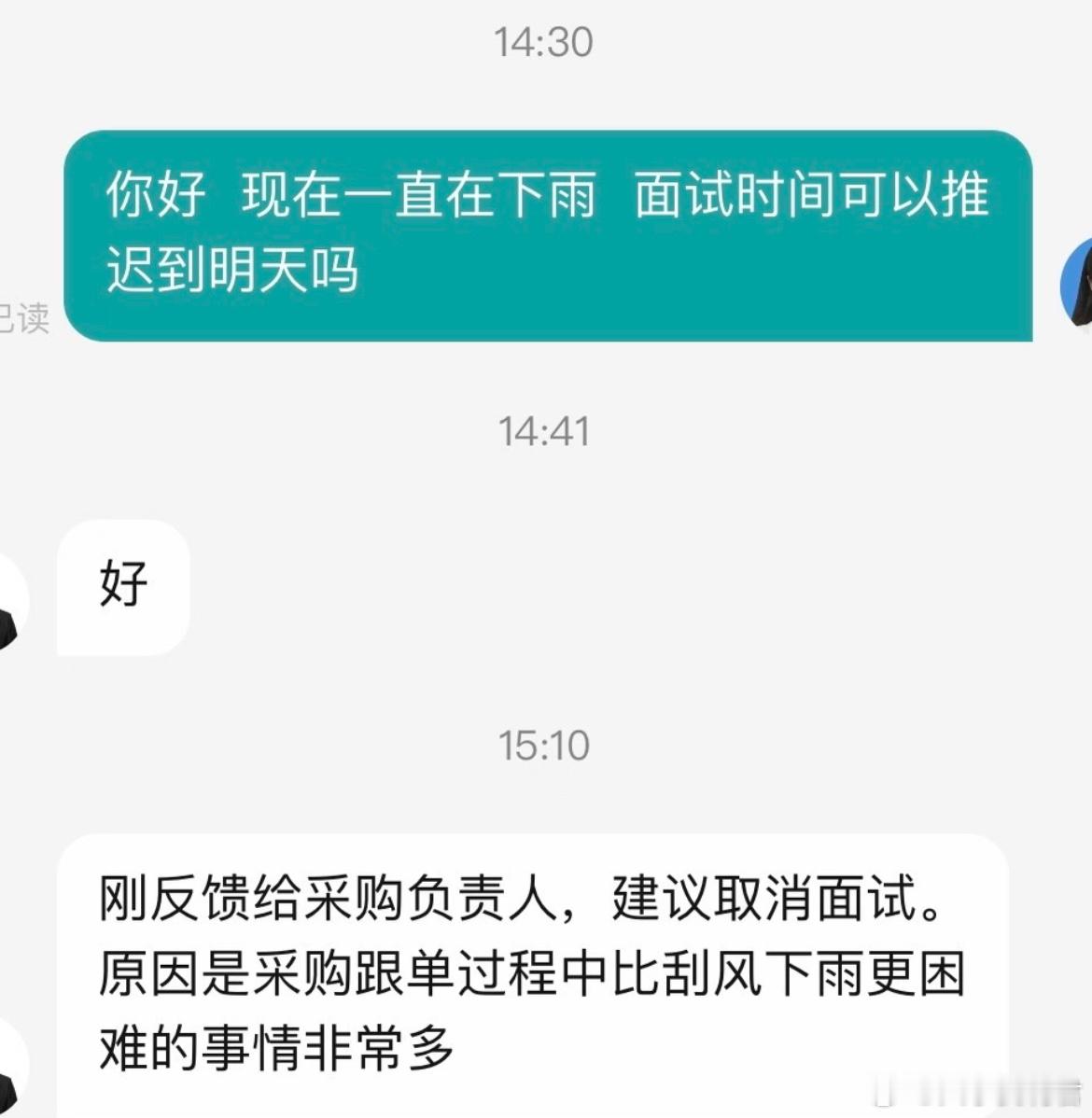Select the text "推迟到明天吗" in the message
Screen dimensions: 1092x1118
pyautogui.click(x=233, y=273)
